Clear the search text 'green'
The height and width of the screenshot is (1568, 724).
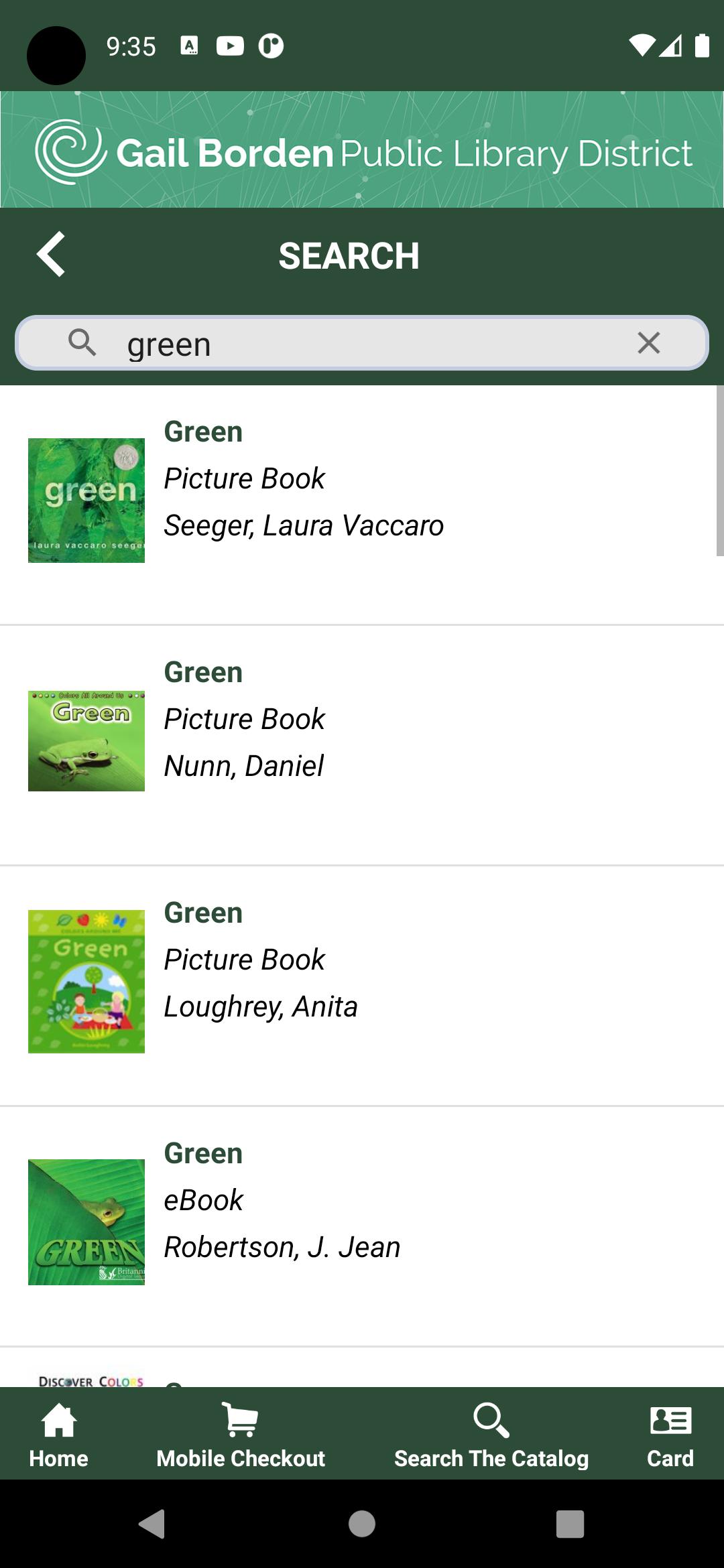(x=648, y=343)
